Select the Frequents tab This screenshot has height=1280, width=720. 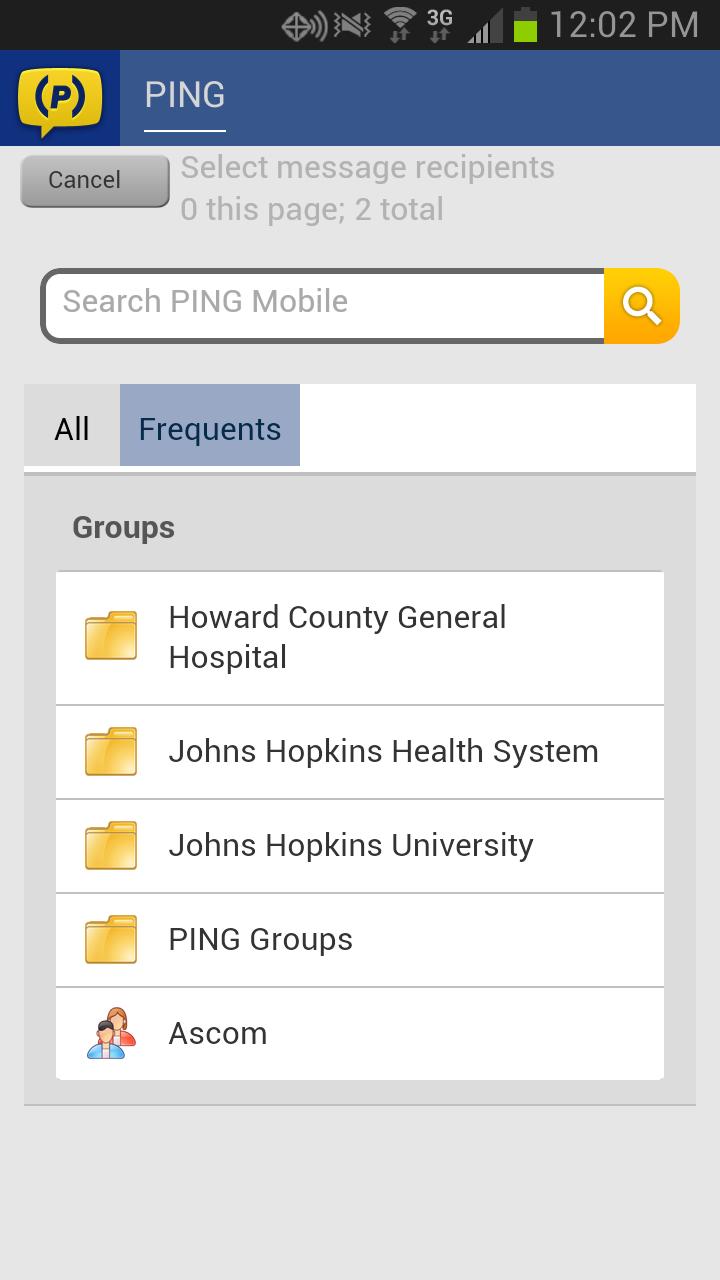210,428
